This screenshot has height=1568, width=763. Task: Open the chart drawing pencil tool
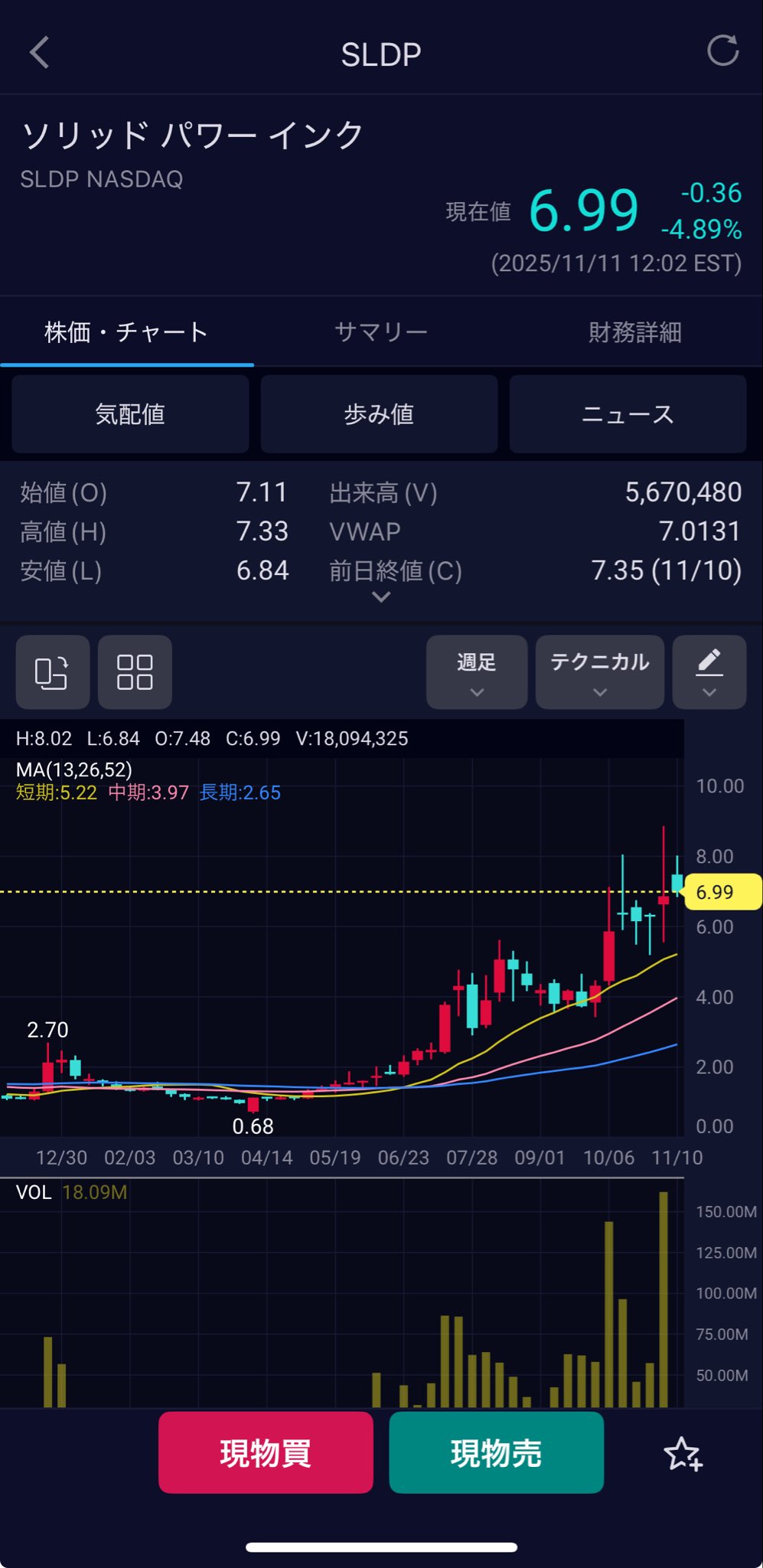(709, 671)
